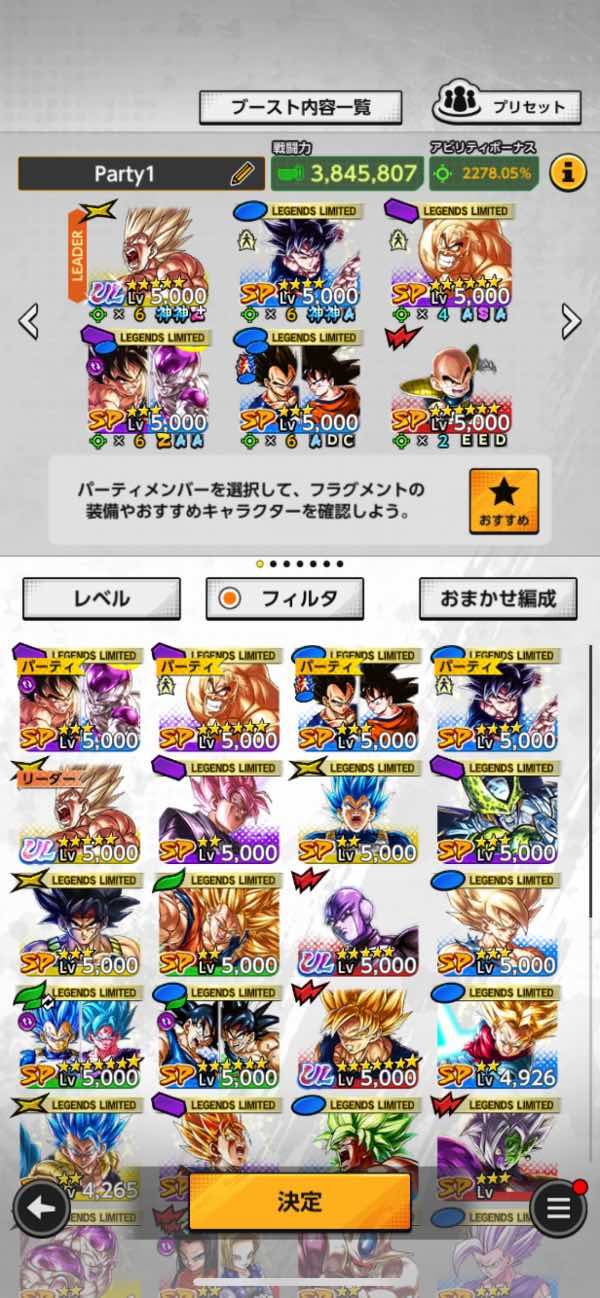Use おまかせ編成 auto party formation

point(497,598)
